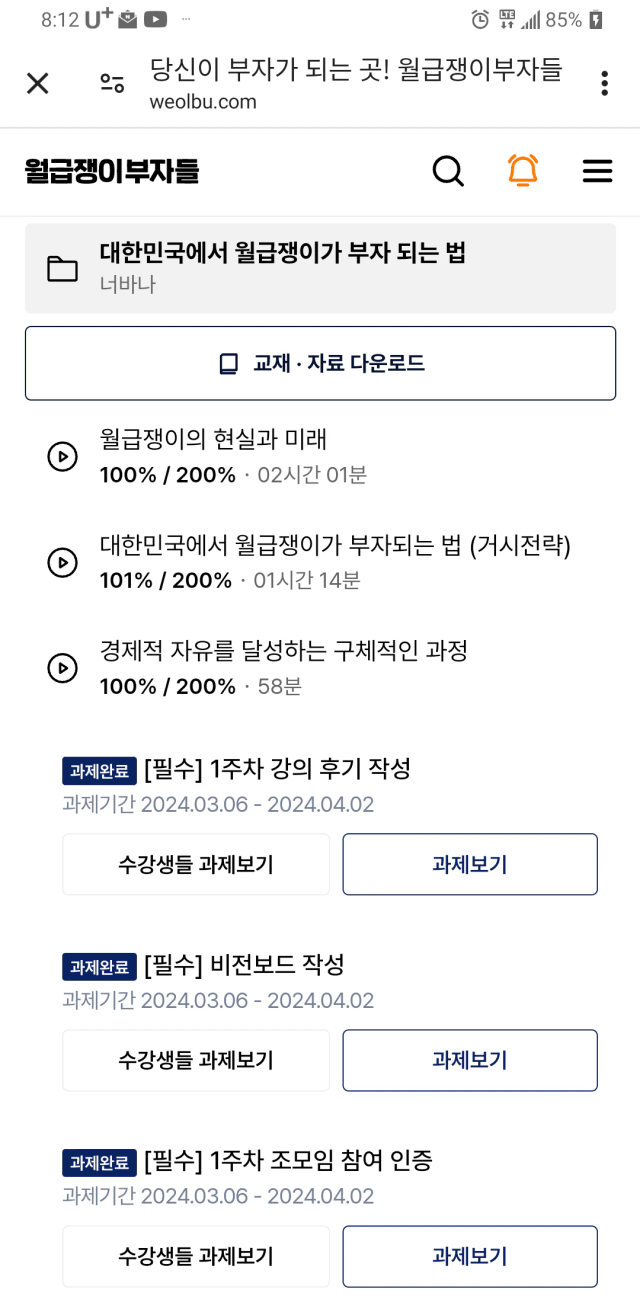Play lecture 경제적 자유를 달성하는 구체적인 과정
The height and width of the screenshot is (1312, 640).
pyautogui.click(x=62, y=668)
